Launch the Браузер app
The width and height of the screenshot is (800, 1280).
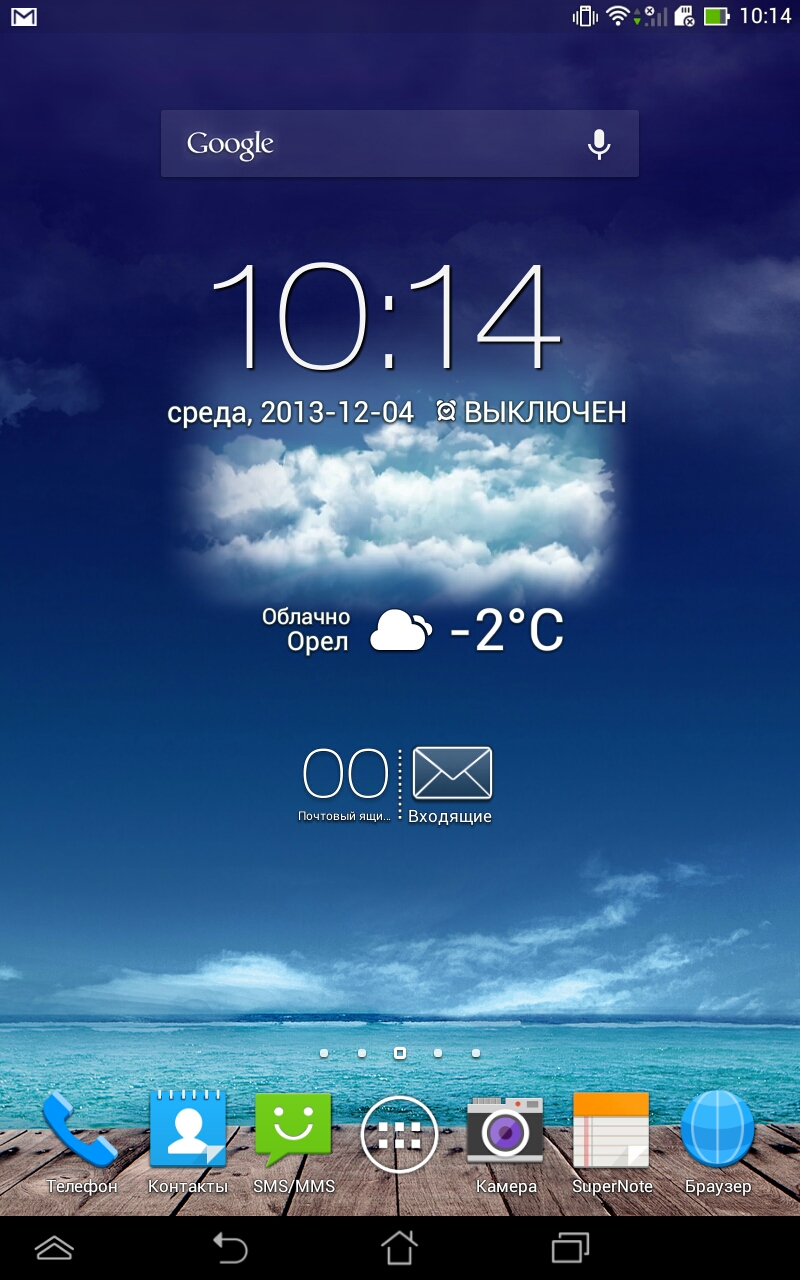point(718,1142)
